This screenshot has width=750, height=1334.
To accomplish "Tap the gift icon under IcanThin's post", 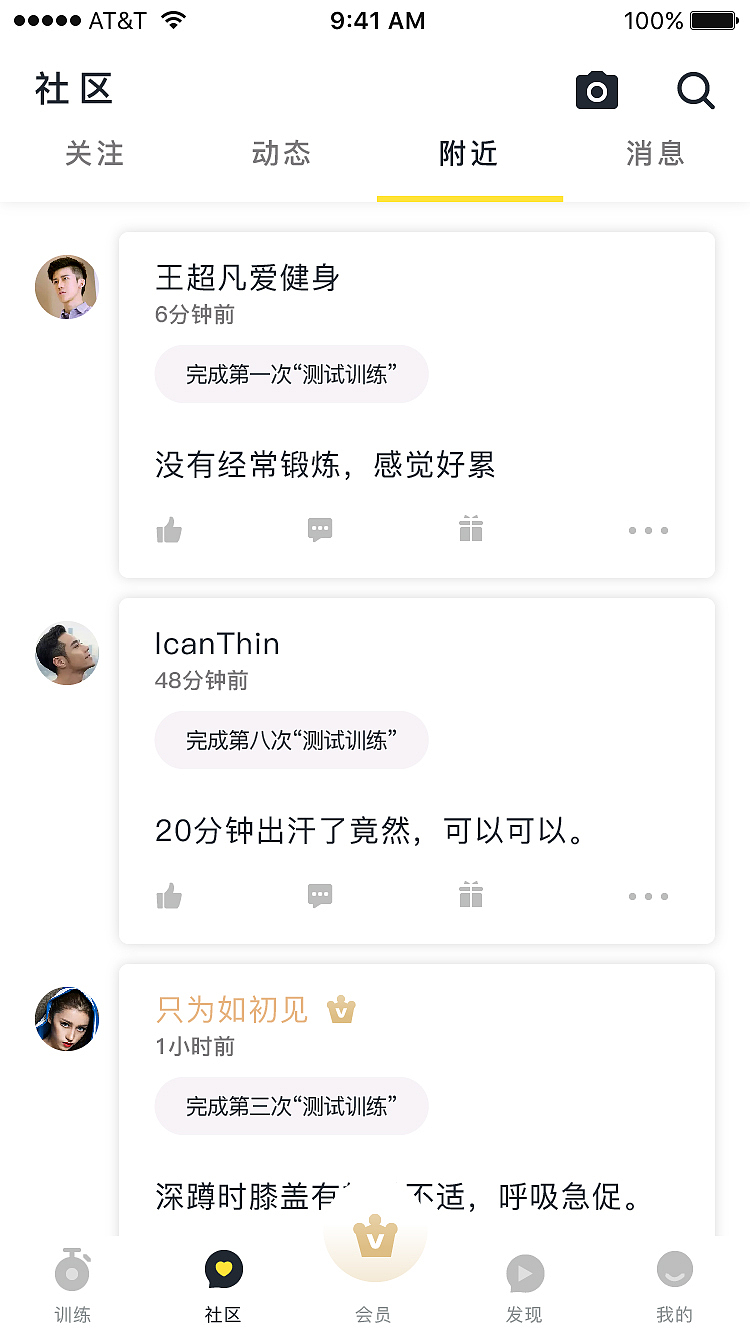I will pyautogui.click(x=470, y=895).
